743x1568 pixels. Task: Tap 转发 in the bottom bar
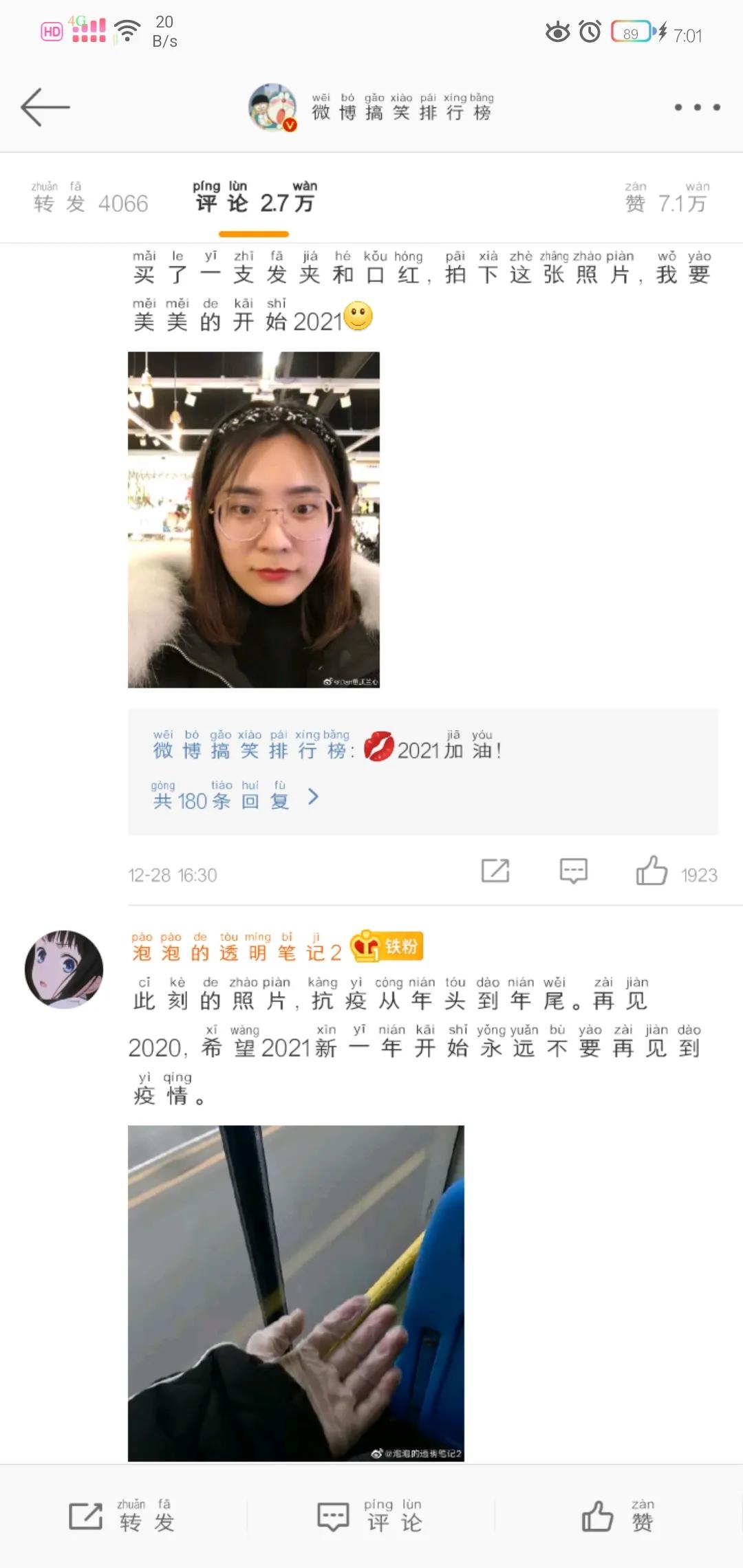[124, 1516]
